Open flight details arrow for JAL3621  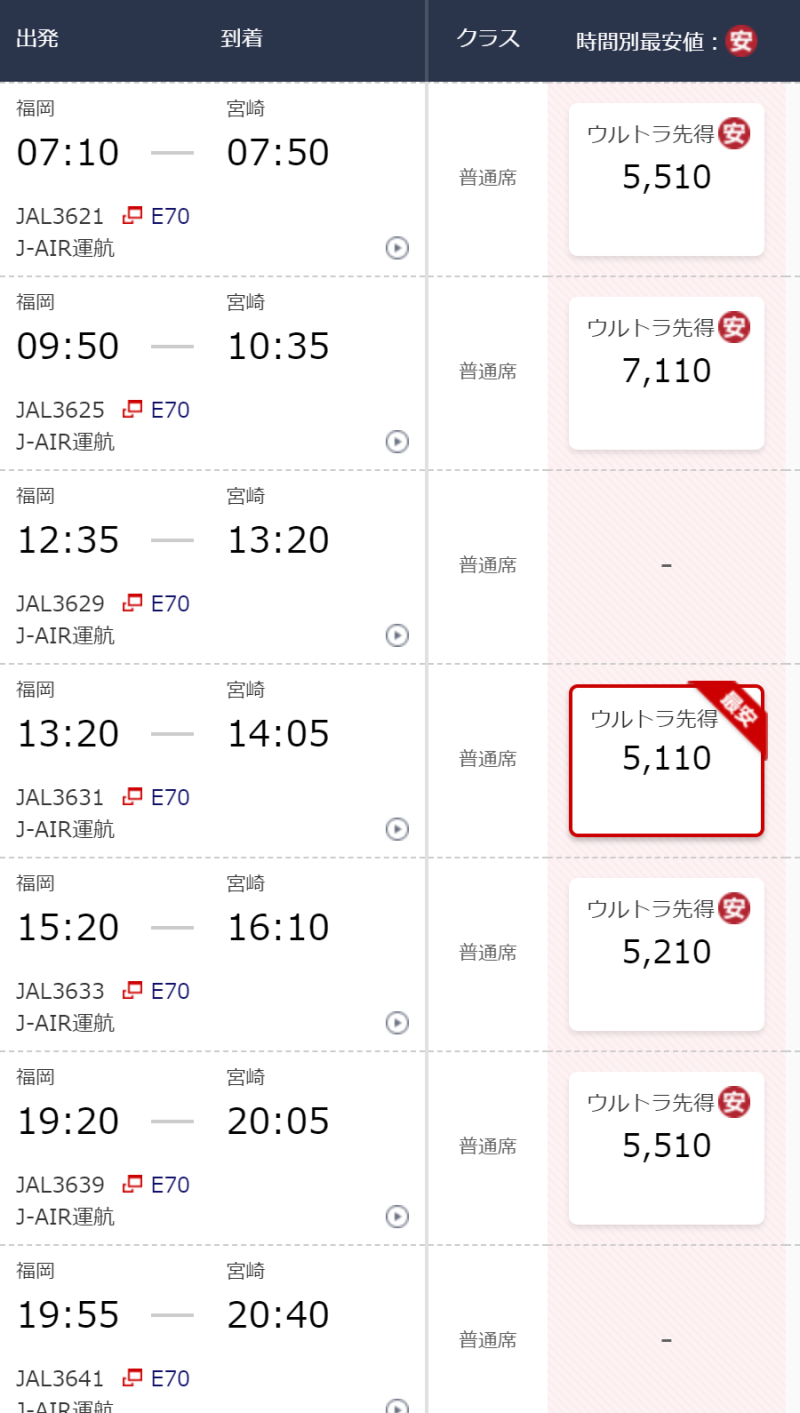(x=397, y=248)
